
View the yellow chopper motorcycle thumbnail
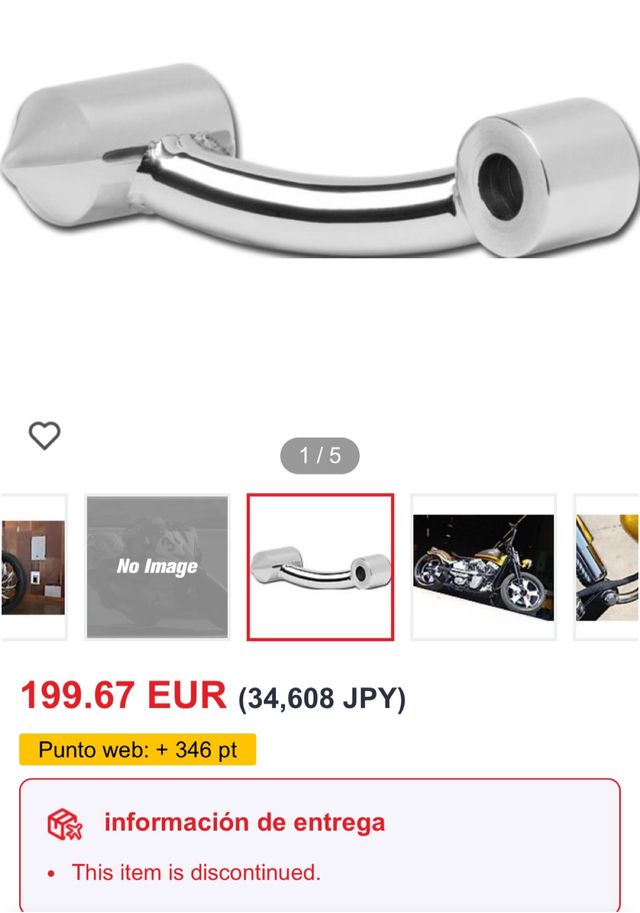(483, 567)
